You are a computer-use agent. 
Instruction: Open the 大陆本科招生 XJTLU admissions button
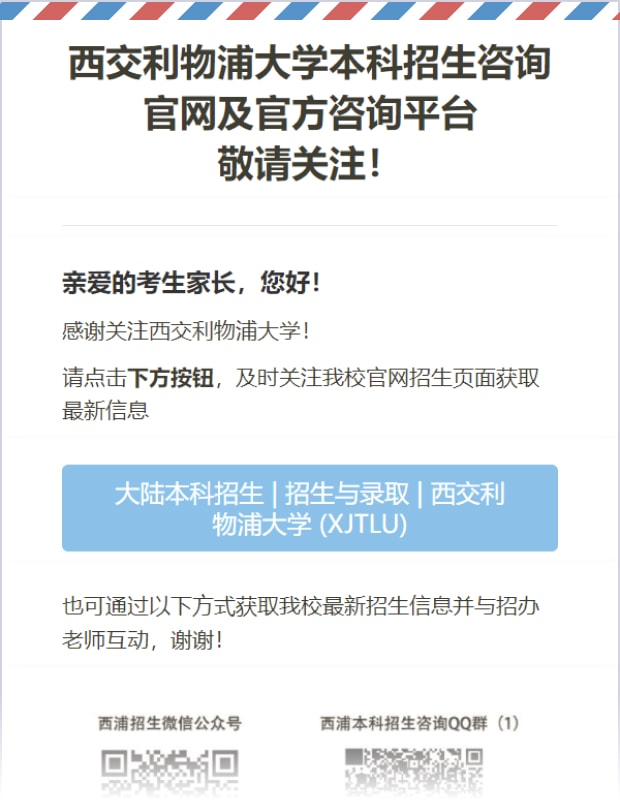pos(309,508)
